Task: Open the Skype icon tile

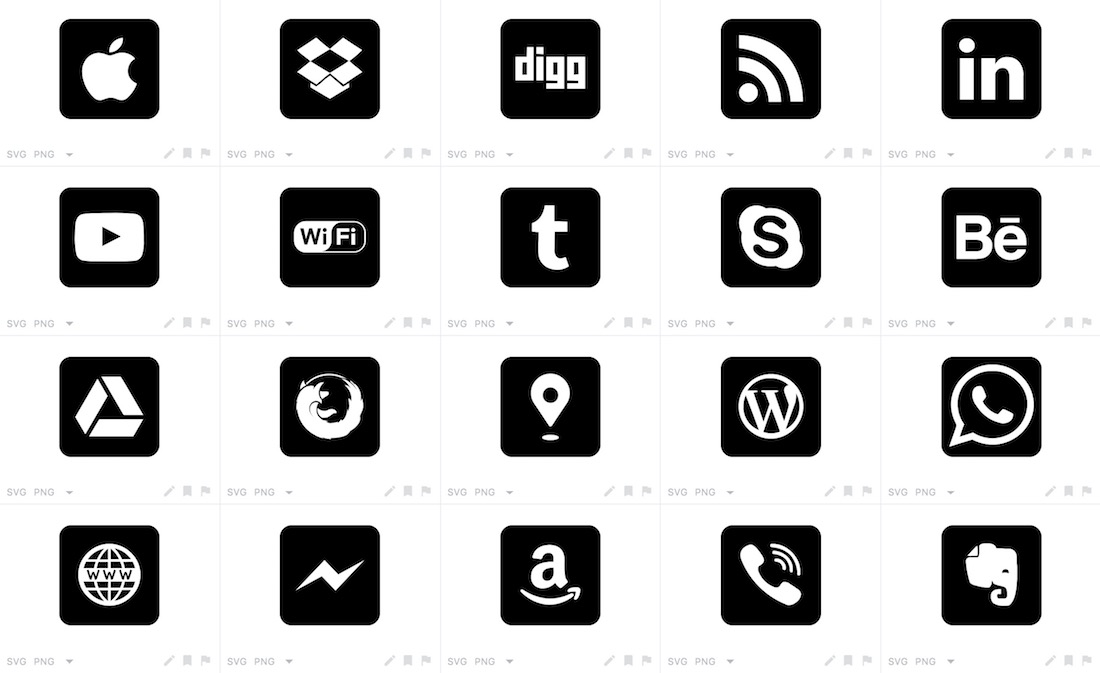Action: click(x=770, y=237)
